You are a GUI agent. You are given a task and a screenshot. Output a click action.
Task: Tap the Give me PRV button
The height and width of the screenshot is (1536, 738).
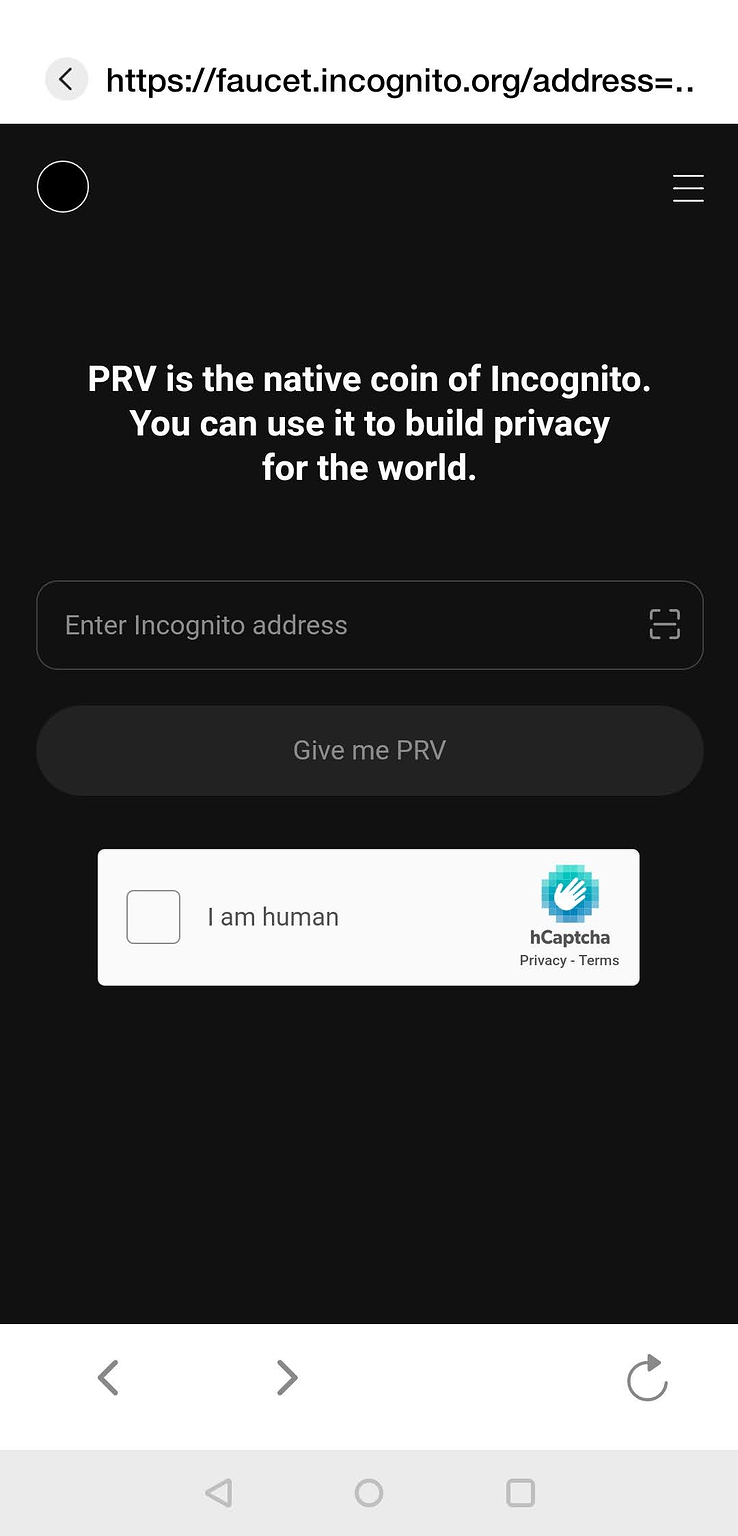point(370,750)
